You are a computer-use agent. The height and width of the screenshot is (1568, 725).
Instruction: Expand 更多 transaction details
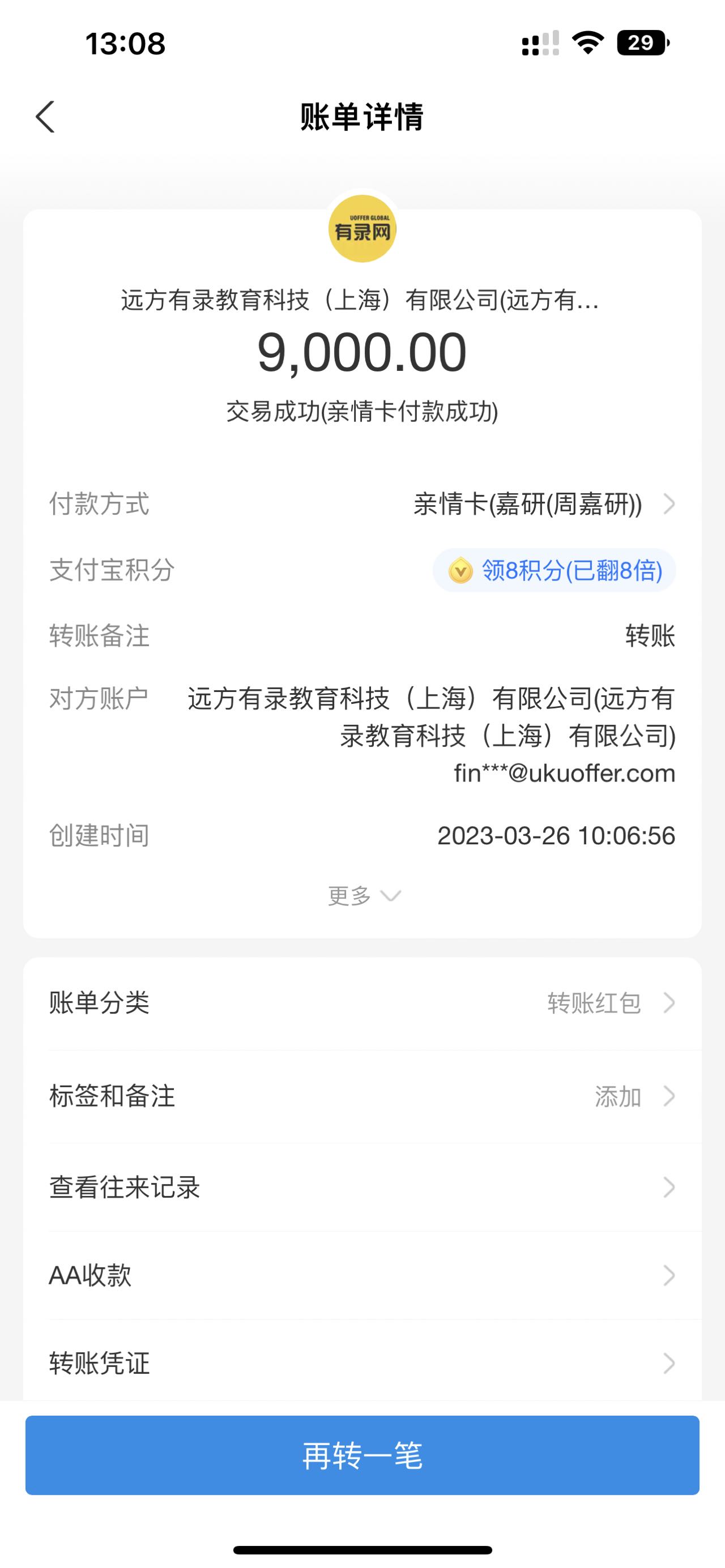pyautogui.click(x=363, y=895)
